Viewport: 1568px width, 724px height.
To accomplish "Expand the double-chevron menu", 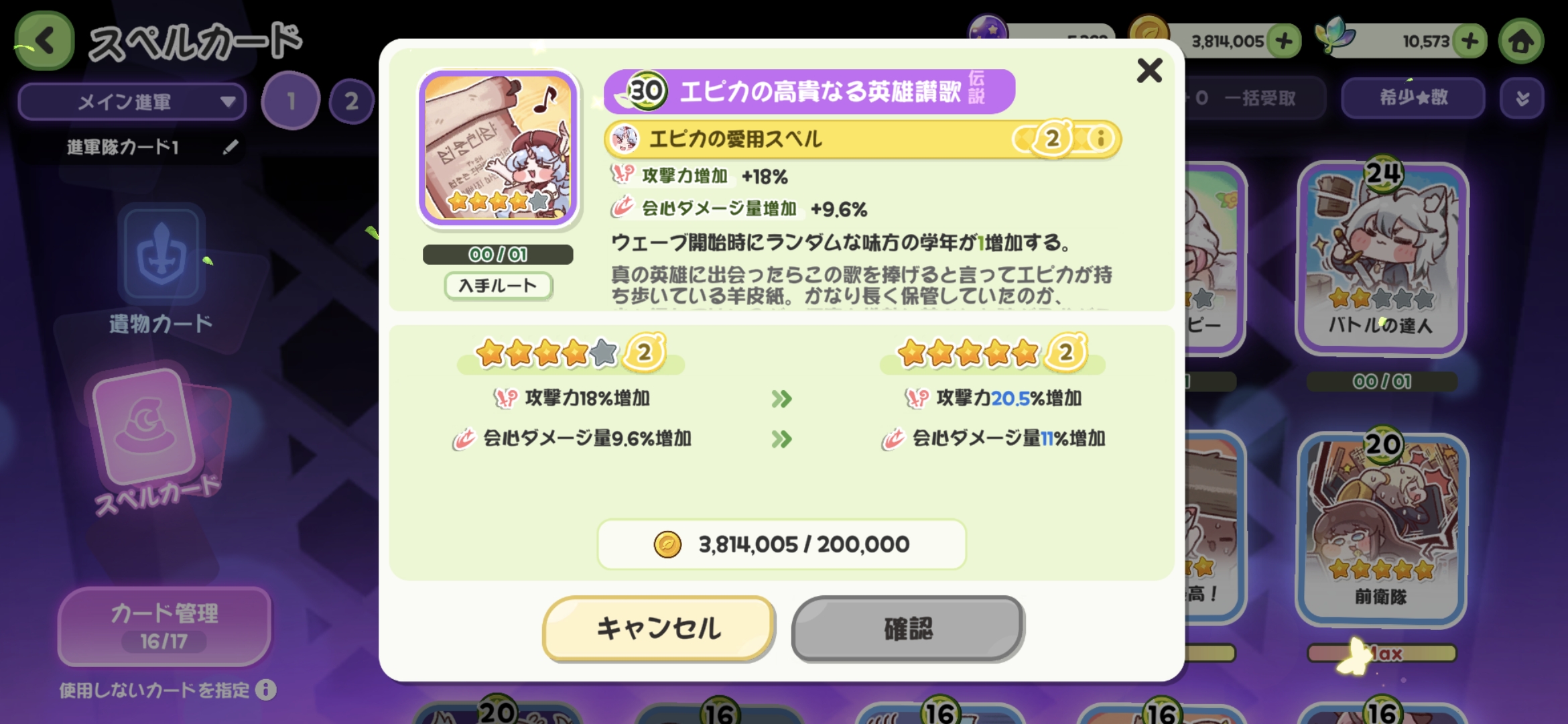I will click(x=1522, y=99).
